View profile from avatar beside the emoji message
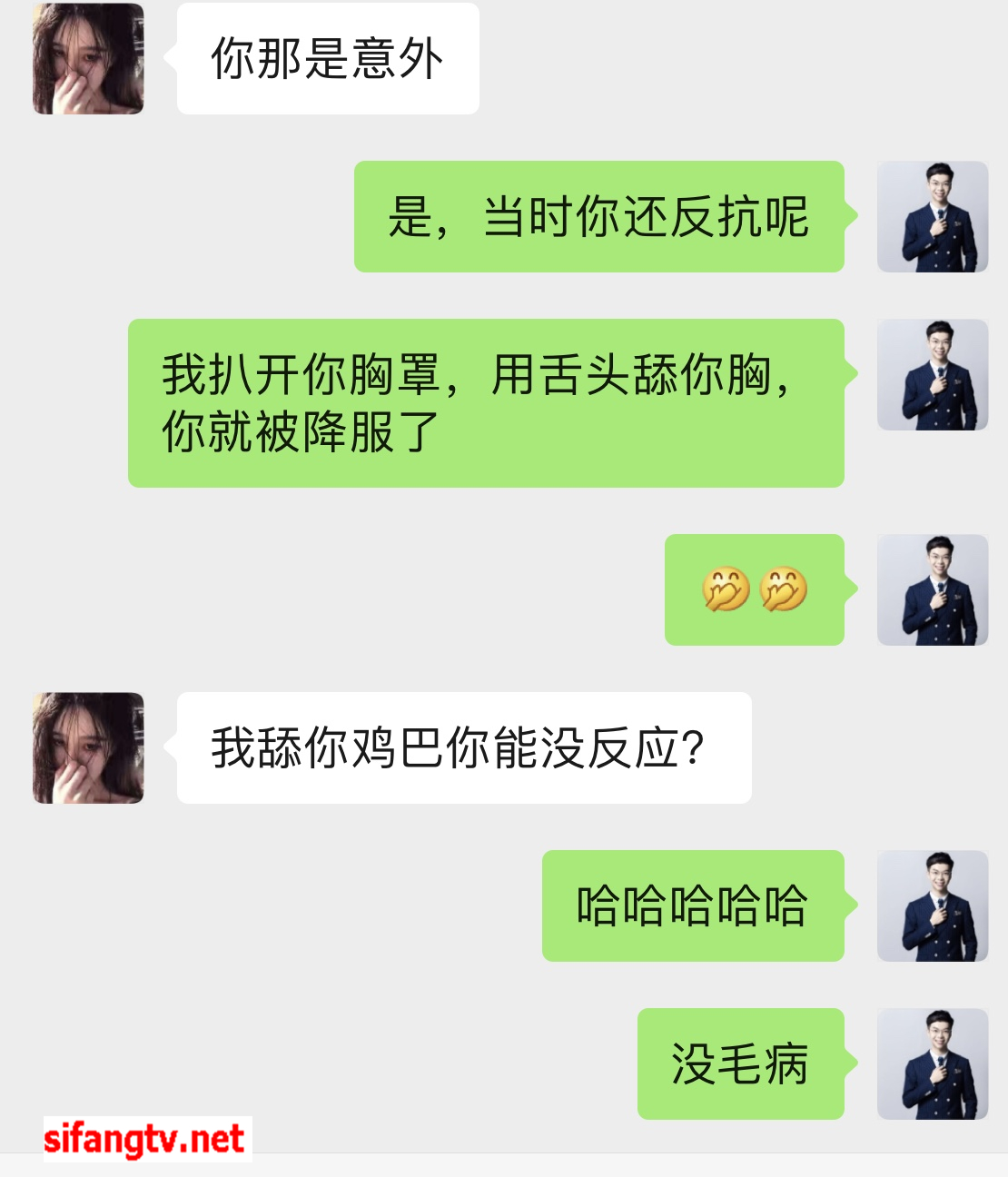Viewport: 1008px width, 1177px height. [932, 590]
